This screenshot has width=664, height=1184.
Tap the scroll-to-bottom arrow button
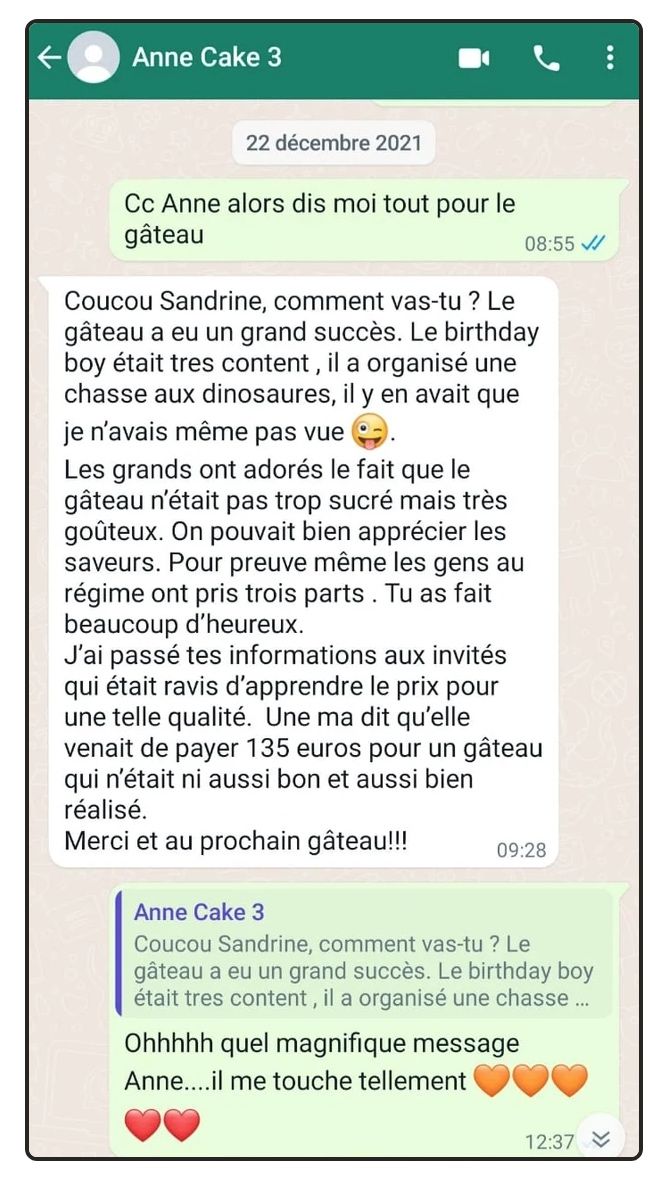pyautogui.click(x=601, y=1138)
